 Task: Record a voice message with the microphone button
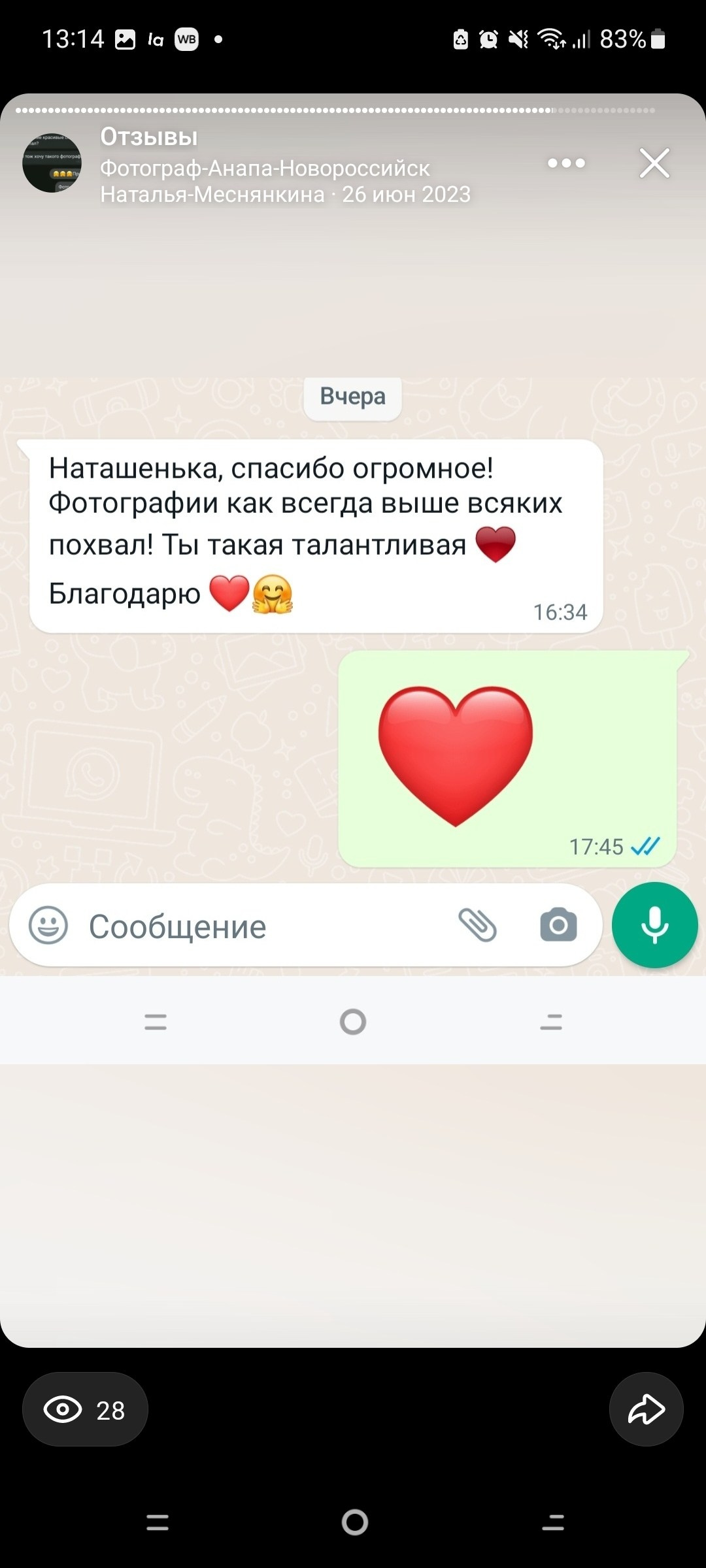tap(654, 924)
